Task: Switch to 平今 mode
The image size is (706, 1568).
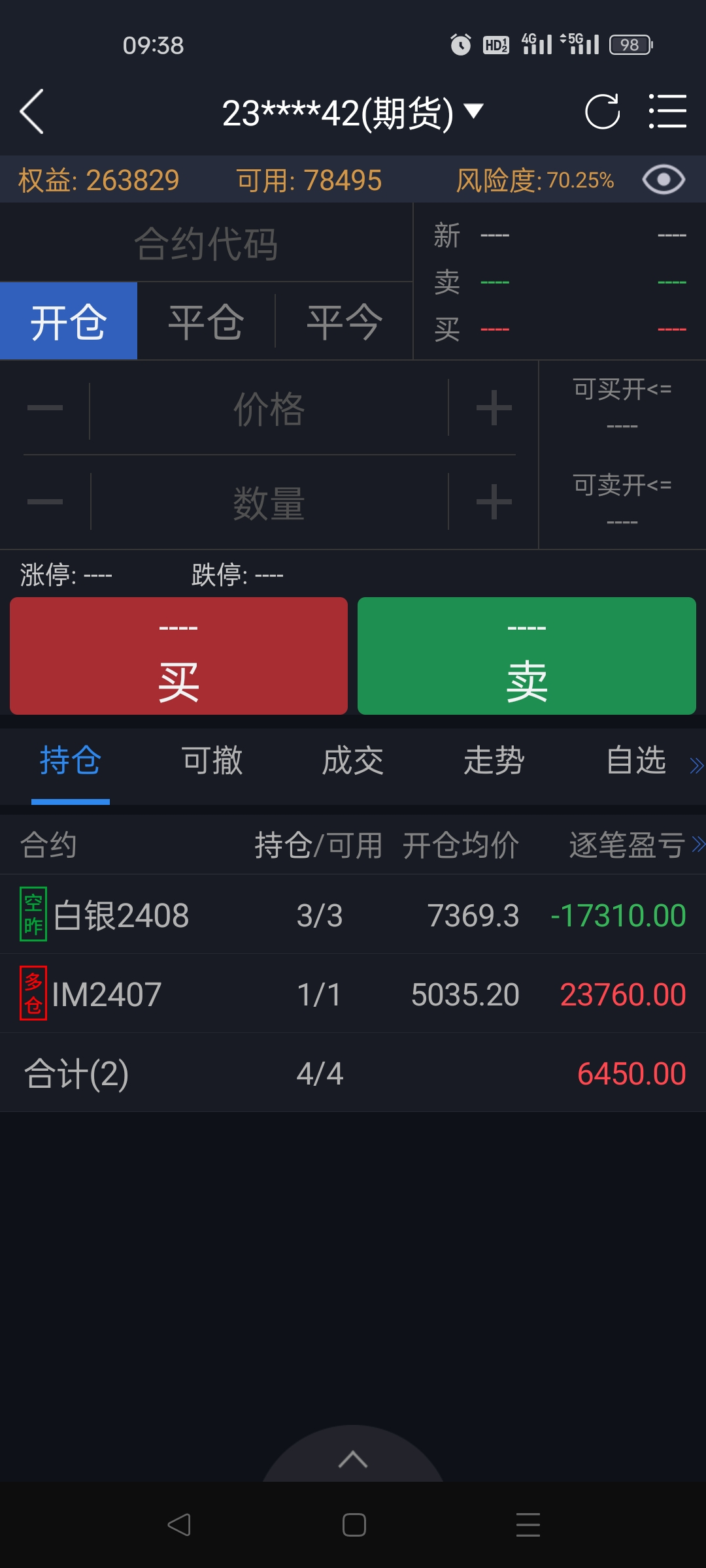Action: click(x=344, y=321)
